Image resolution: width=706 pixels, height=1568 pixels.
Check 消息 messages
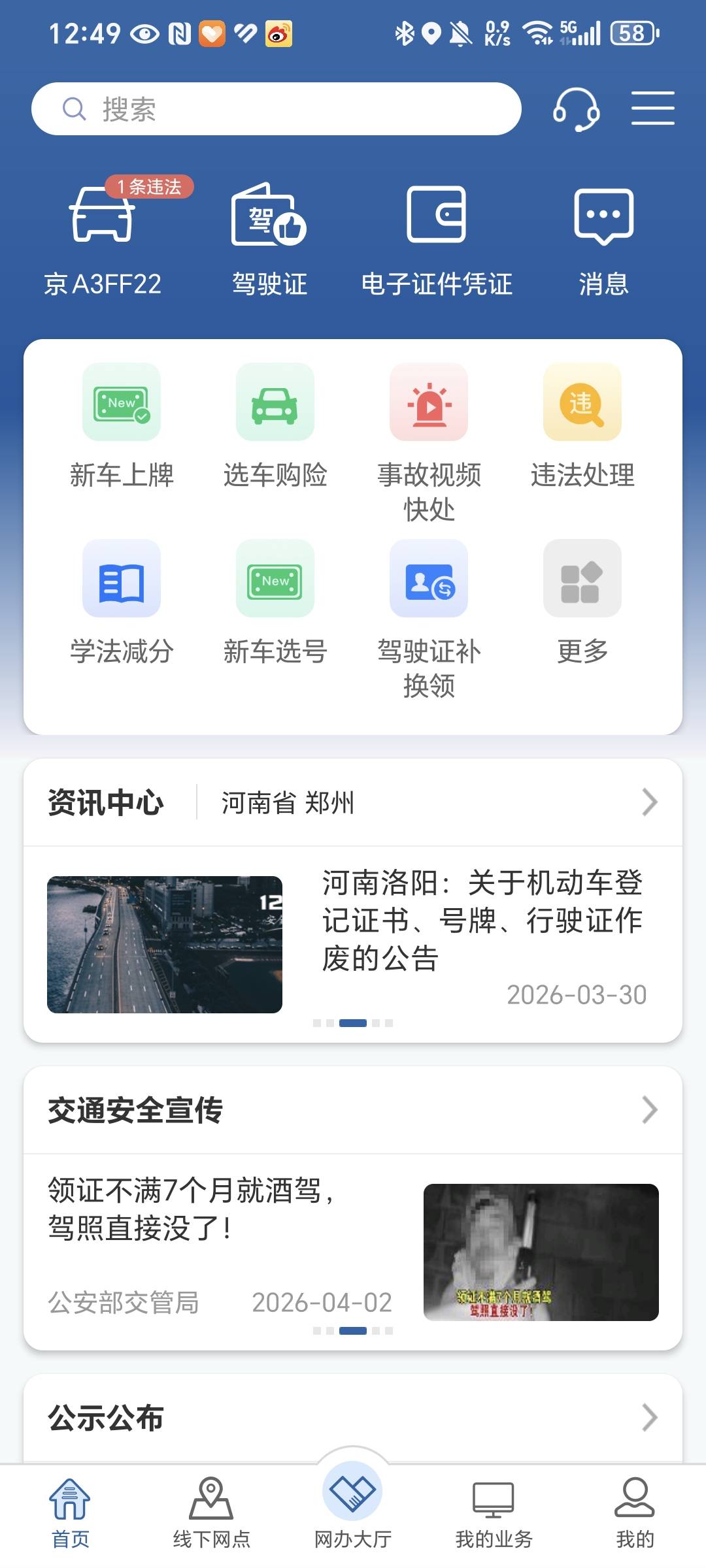tap(603, 238)
